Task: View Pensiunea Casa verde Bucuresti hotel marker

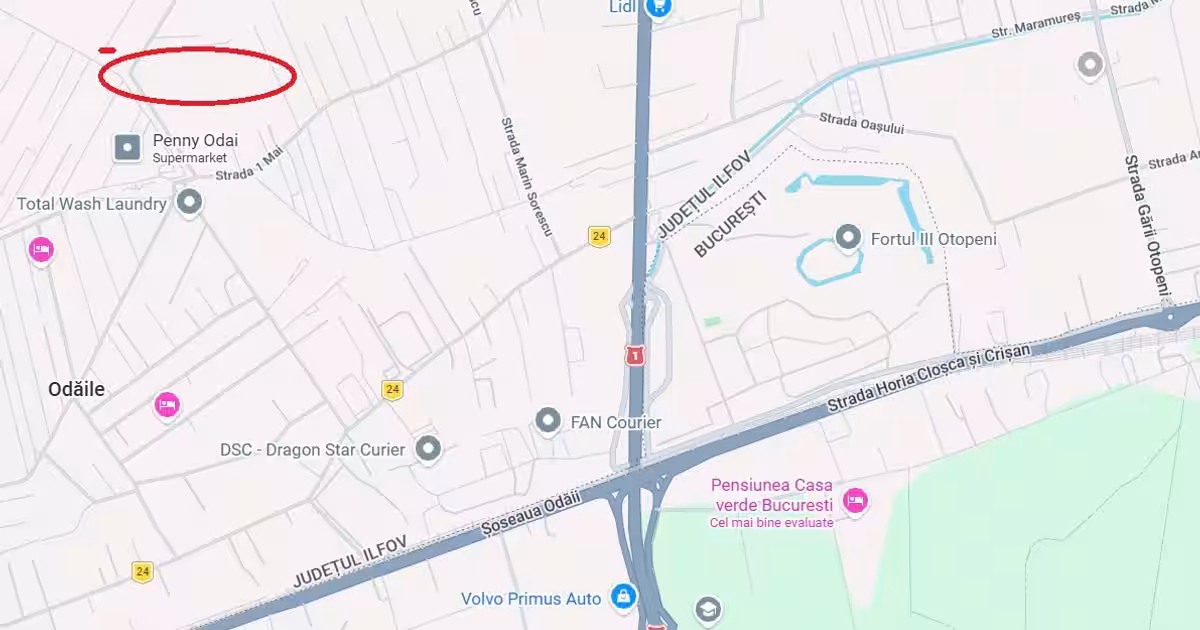Action: [x=854, y=500]
